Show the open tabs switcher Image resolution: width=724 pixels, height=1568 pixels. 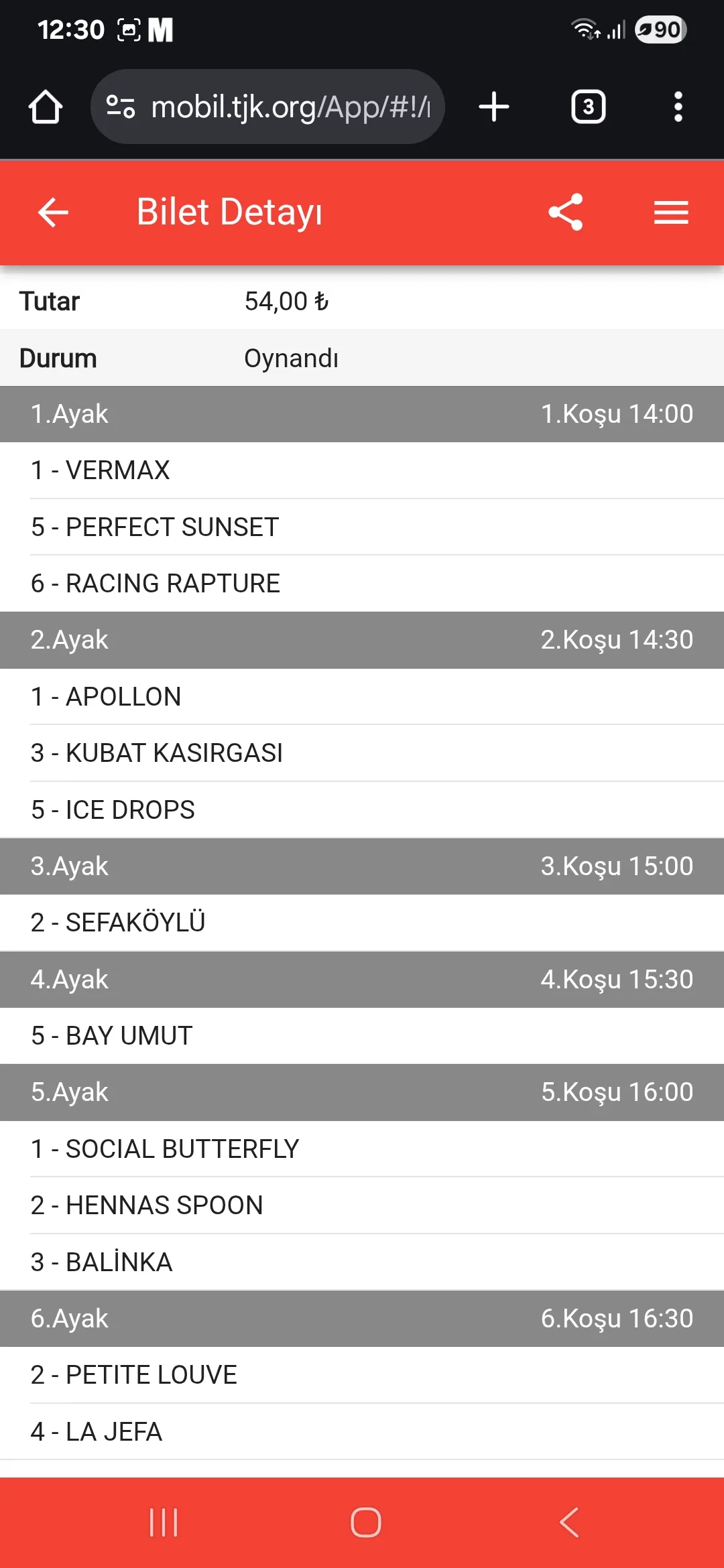(588, 107)
